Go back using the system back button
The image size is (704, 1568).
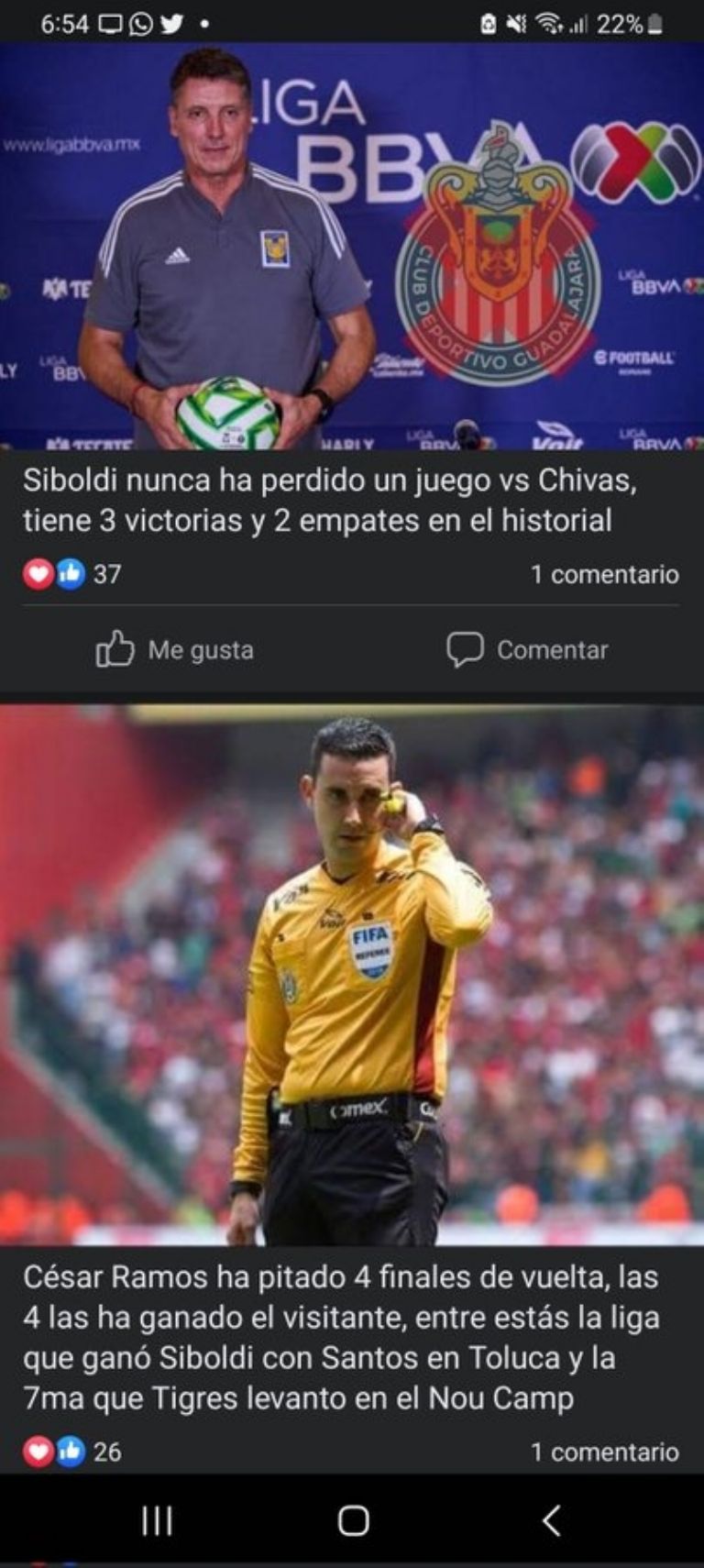pos(551,1521)
